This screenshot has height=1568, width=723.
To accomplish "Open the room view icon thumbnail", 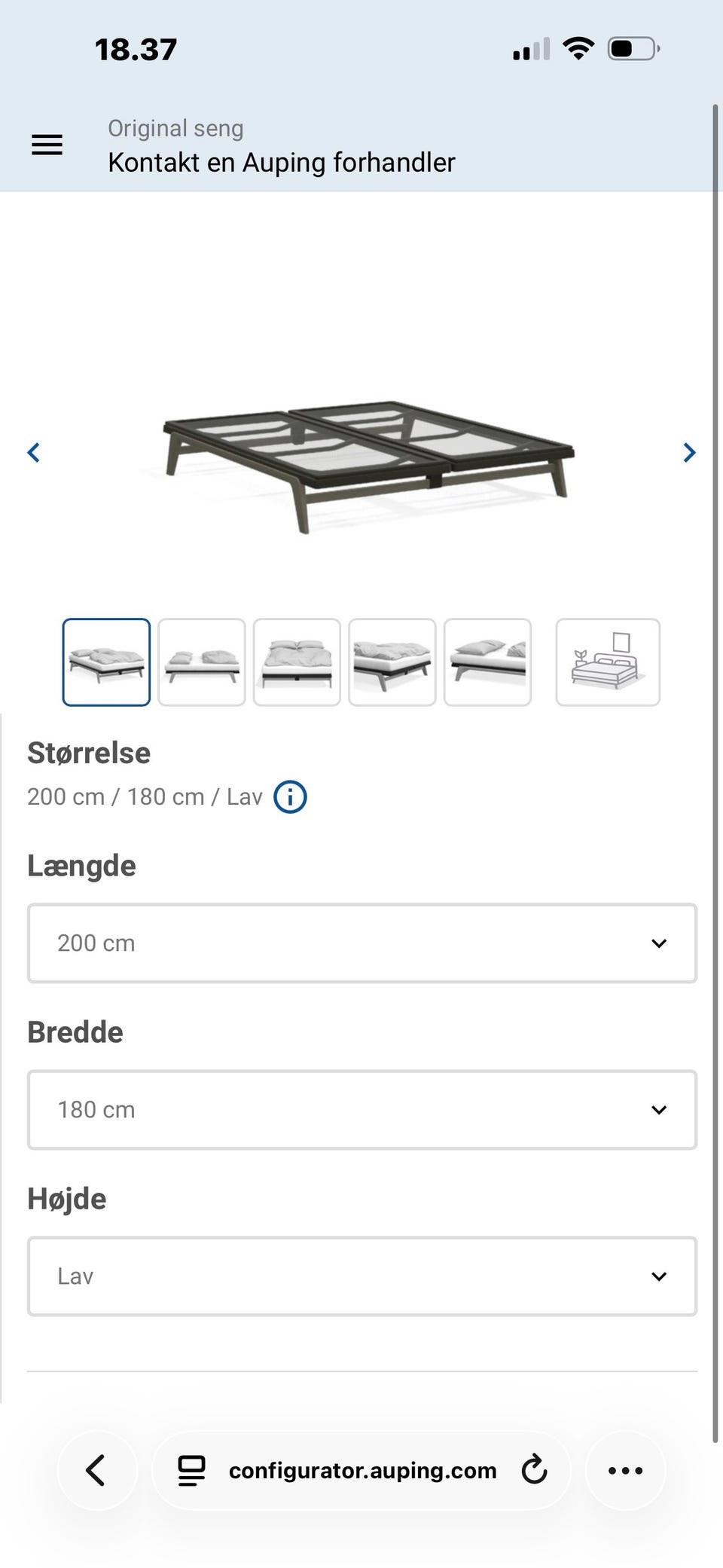I will (609, 663).
